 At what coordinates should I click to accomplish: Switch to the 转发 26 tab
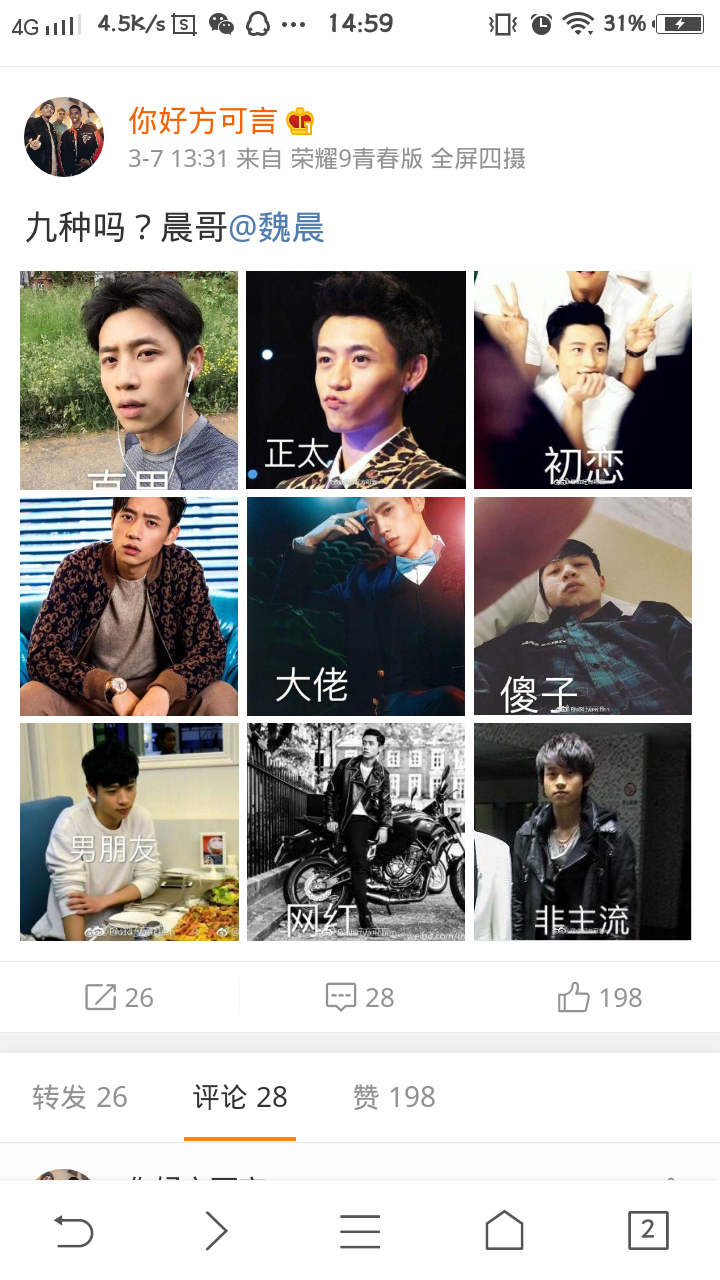pyautogui.click(x=80, y=1097)
